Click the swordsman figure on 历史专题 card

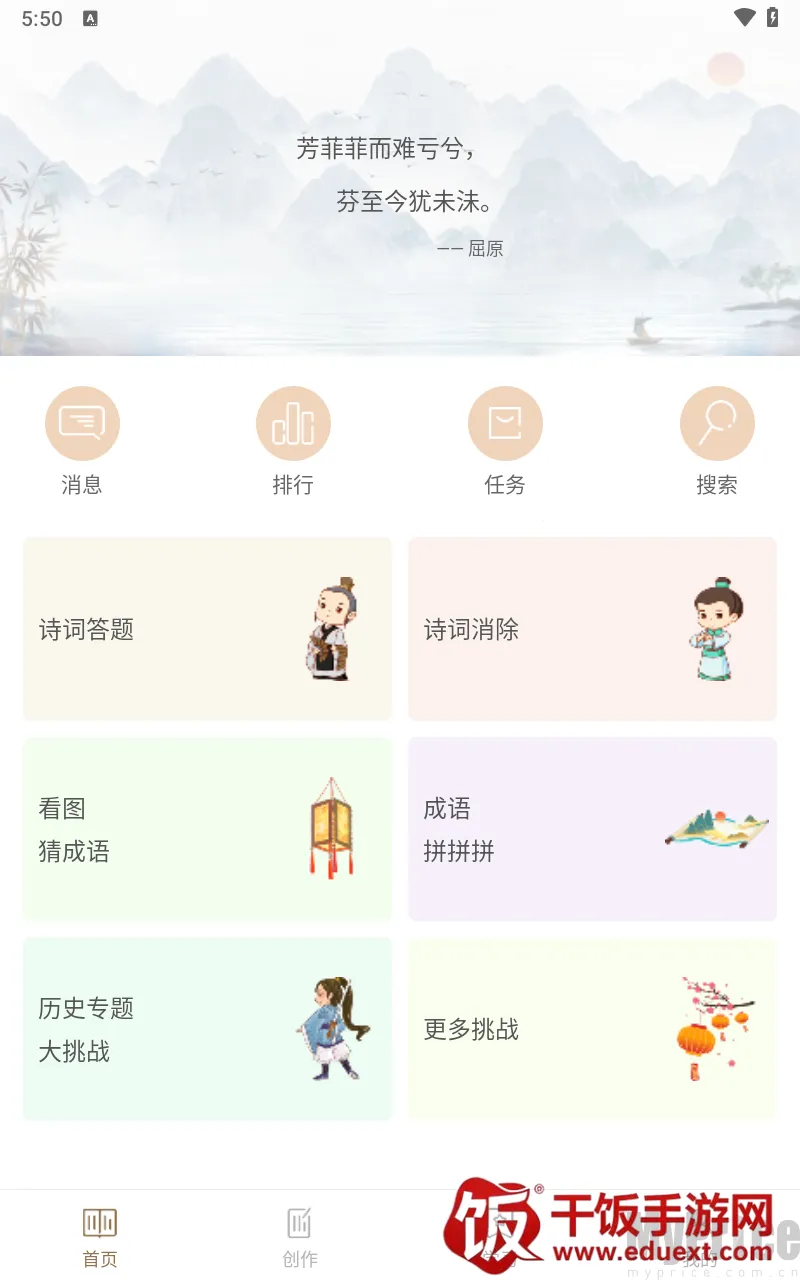[330, 1030]
